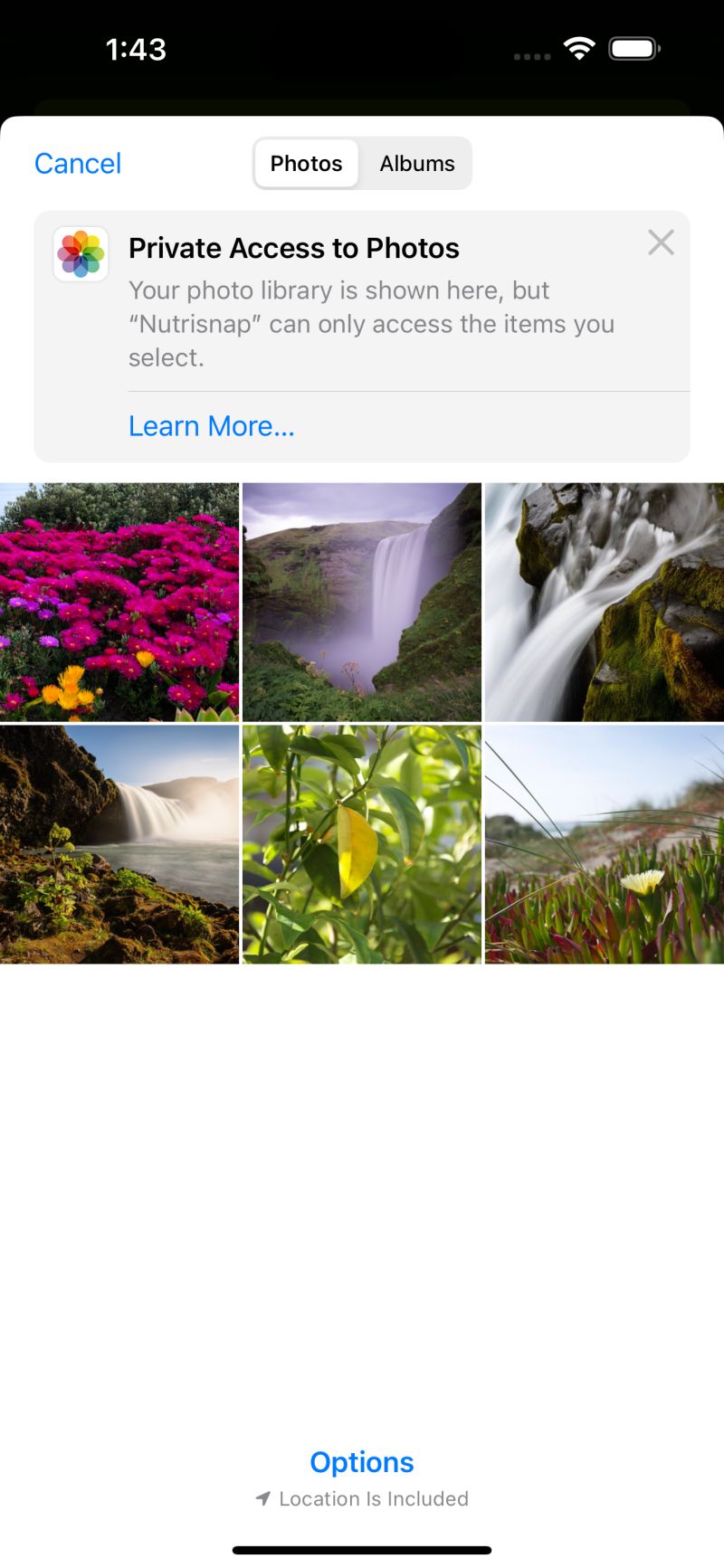Tap the clock showing 1:43 in status bar
This screenshot has height=1568, width=724.
pos(138,48)
